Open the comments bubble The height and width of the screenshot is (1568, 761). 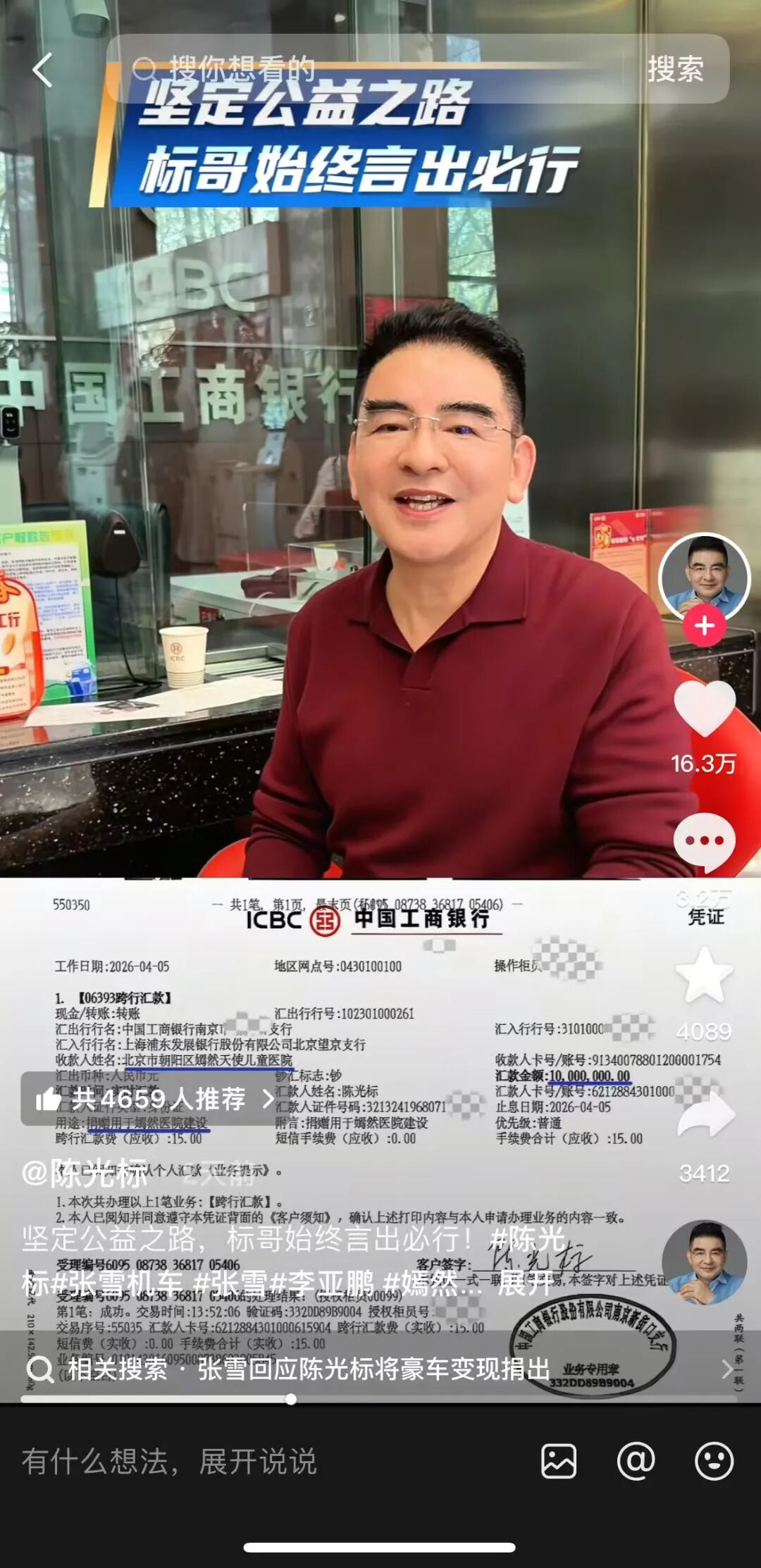(704, 842)
